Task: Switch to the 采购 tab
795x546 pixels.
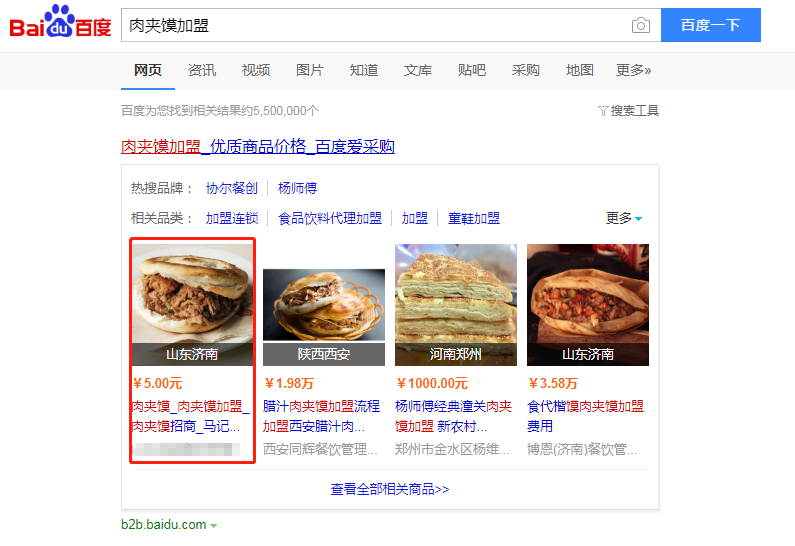Action: pyautogui.click(x=526, y=70)
